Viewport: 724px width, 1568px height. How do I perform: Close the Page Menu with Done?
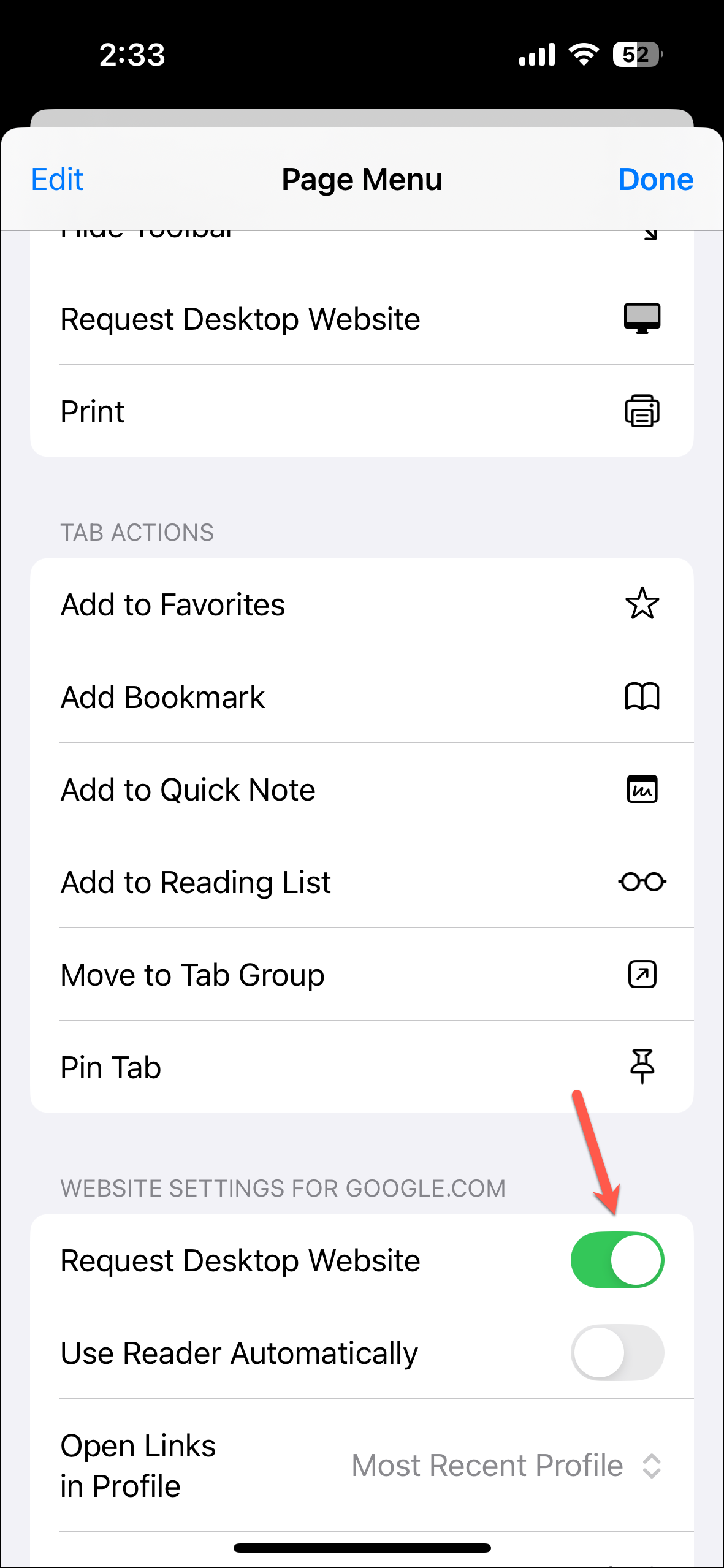(x=655, y=180)
